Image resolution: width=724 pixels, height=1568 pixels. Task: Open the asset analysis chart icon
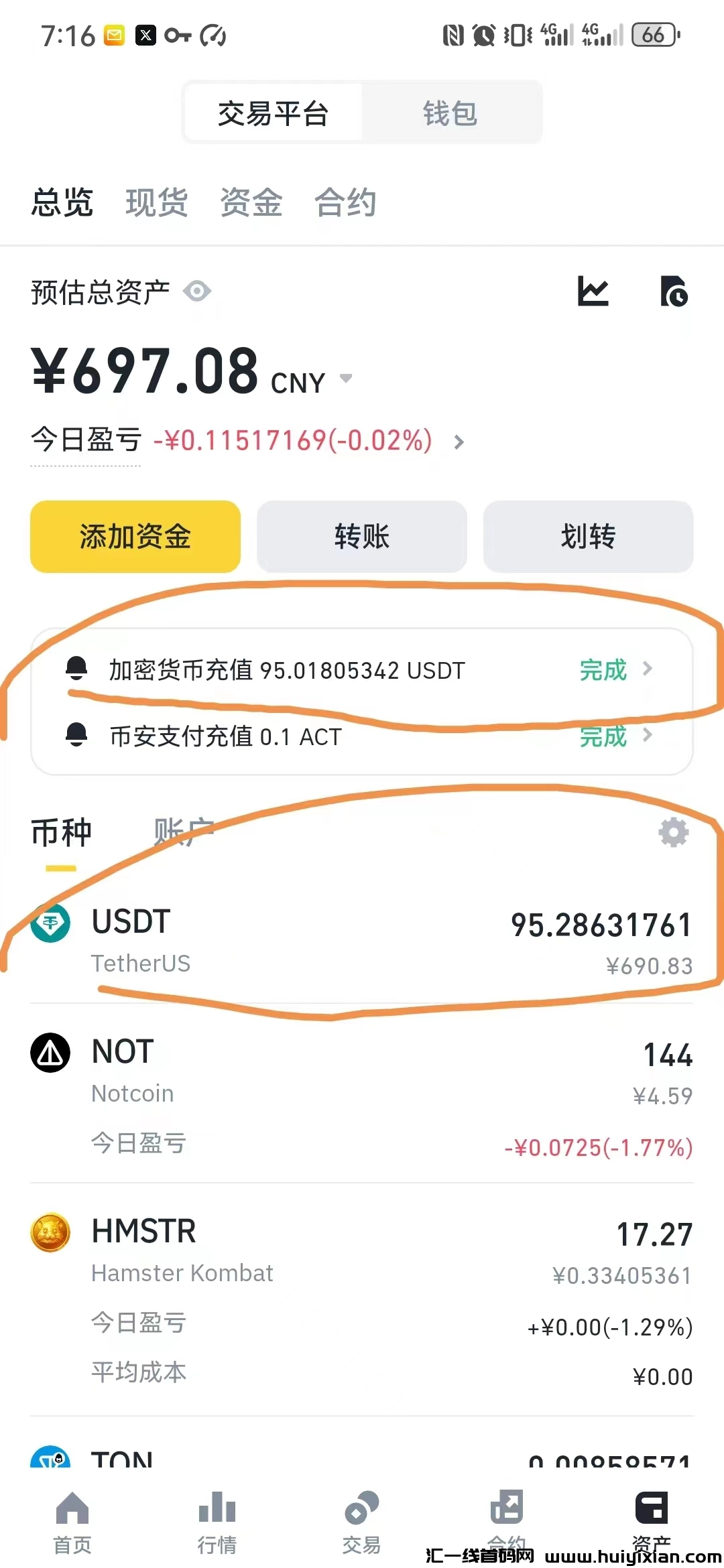coord(593,291)
